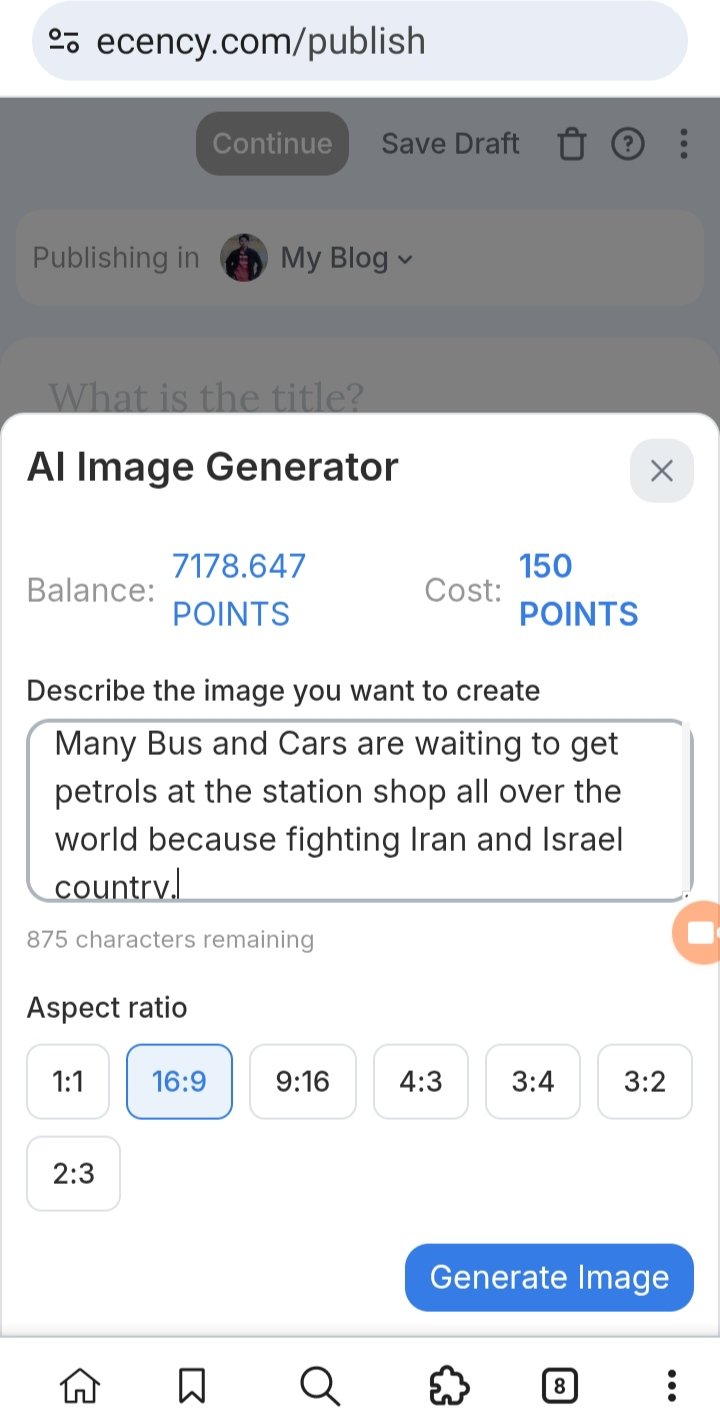The height and width of the screenshot is (1421, 720).
Task: Close the AI Image Generator dialog
Action: [x=661, y=470]
